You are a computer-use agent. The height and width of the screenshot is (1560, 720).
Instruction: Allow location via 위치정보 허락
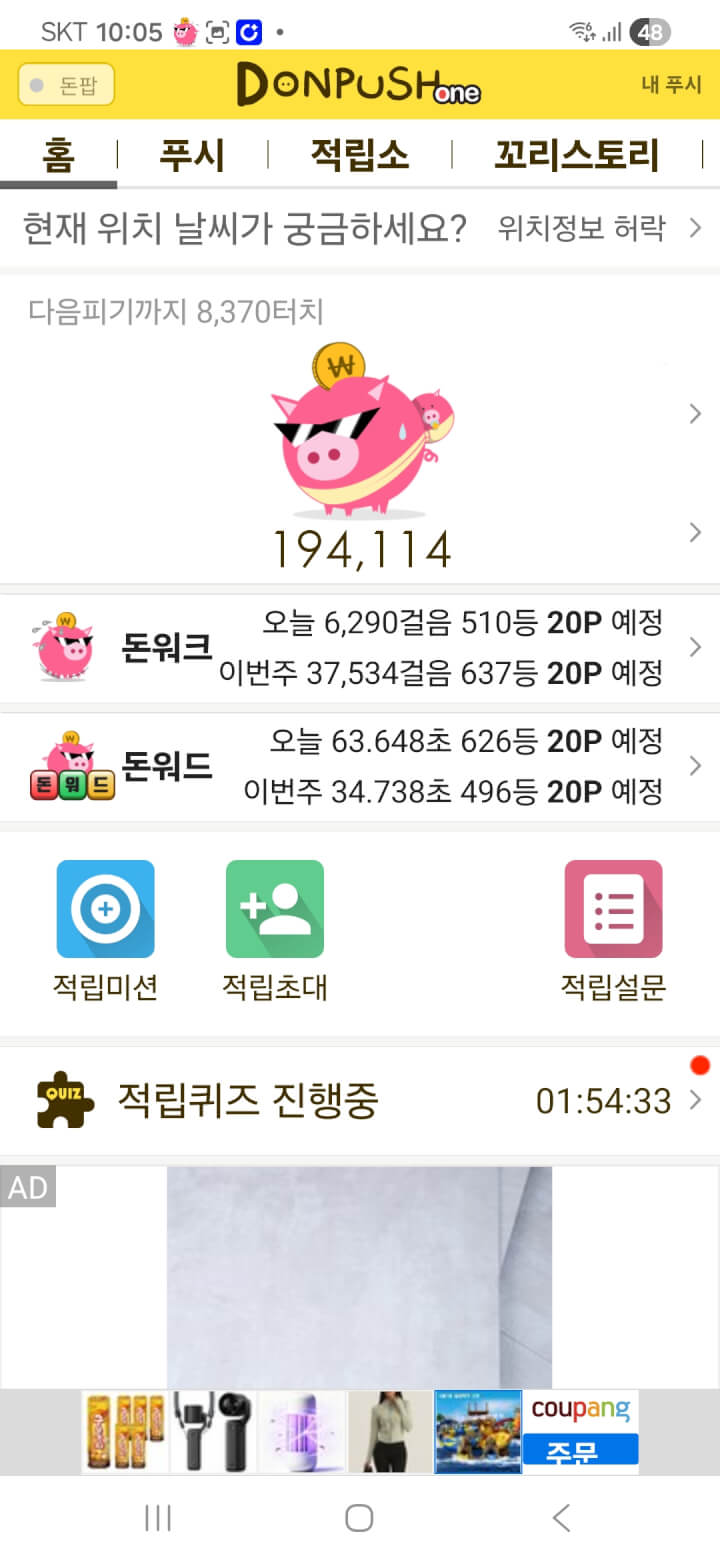point(600,229)
